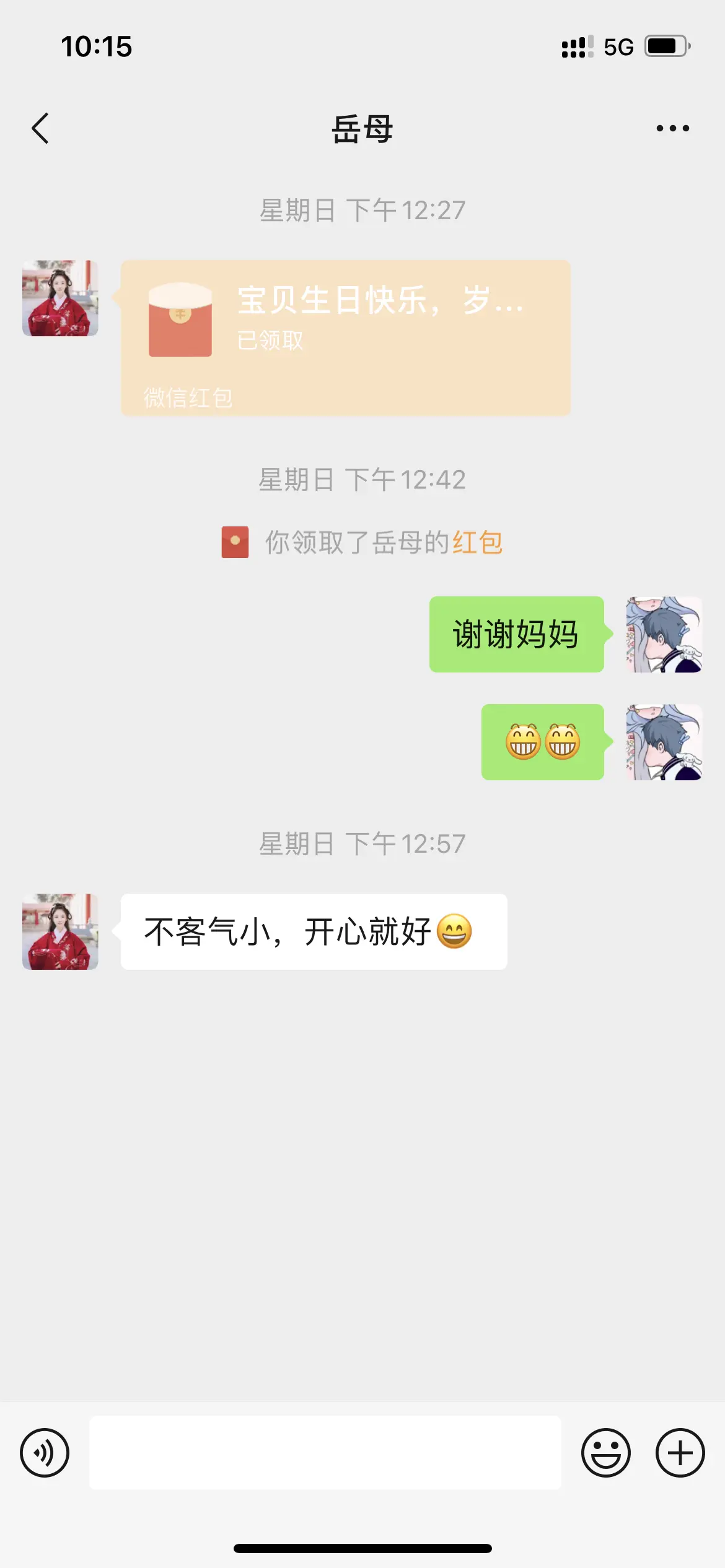Open the emoji sticker panel
Viewport: 725px width, 1568px height.
point(605,1452)
